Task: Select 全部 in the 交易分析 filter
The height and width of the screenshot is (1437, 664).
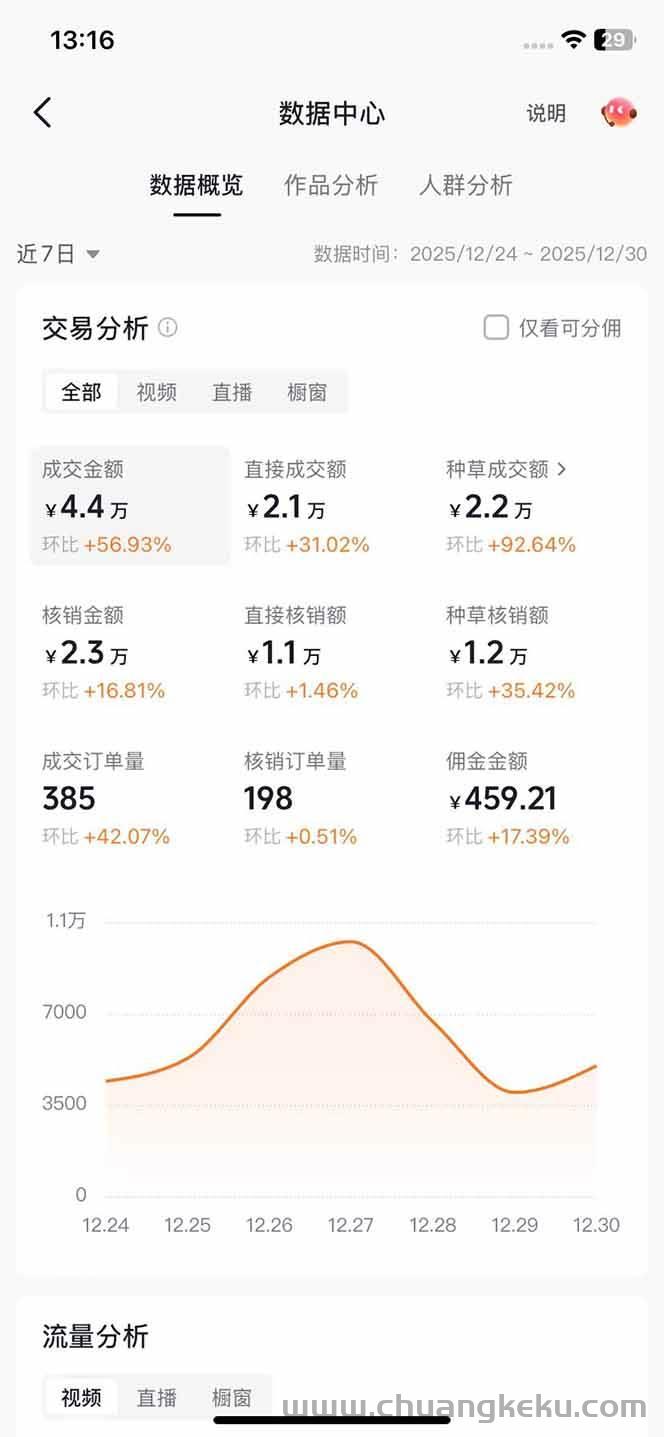Action: click(x=81, y=392)
